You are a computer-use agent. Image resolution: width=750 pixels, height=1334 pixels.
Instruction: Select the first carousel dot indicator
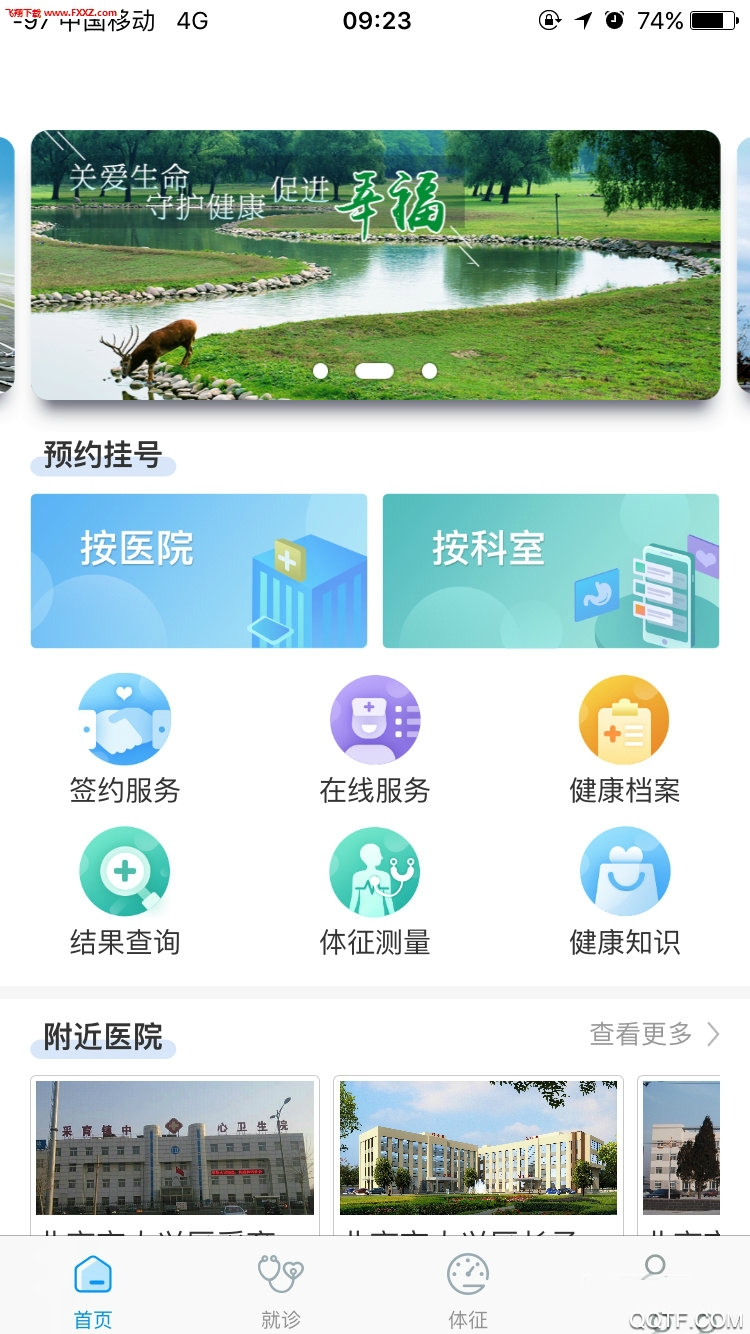point(319,370)
